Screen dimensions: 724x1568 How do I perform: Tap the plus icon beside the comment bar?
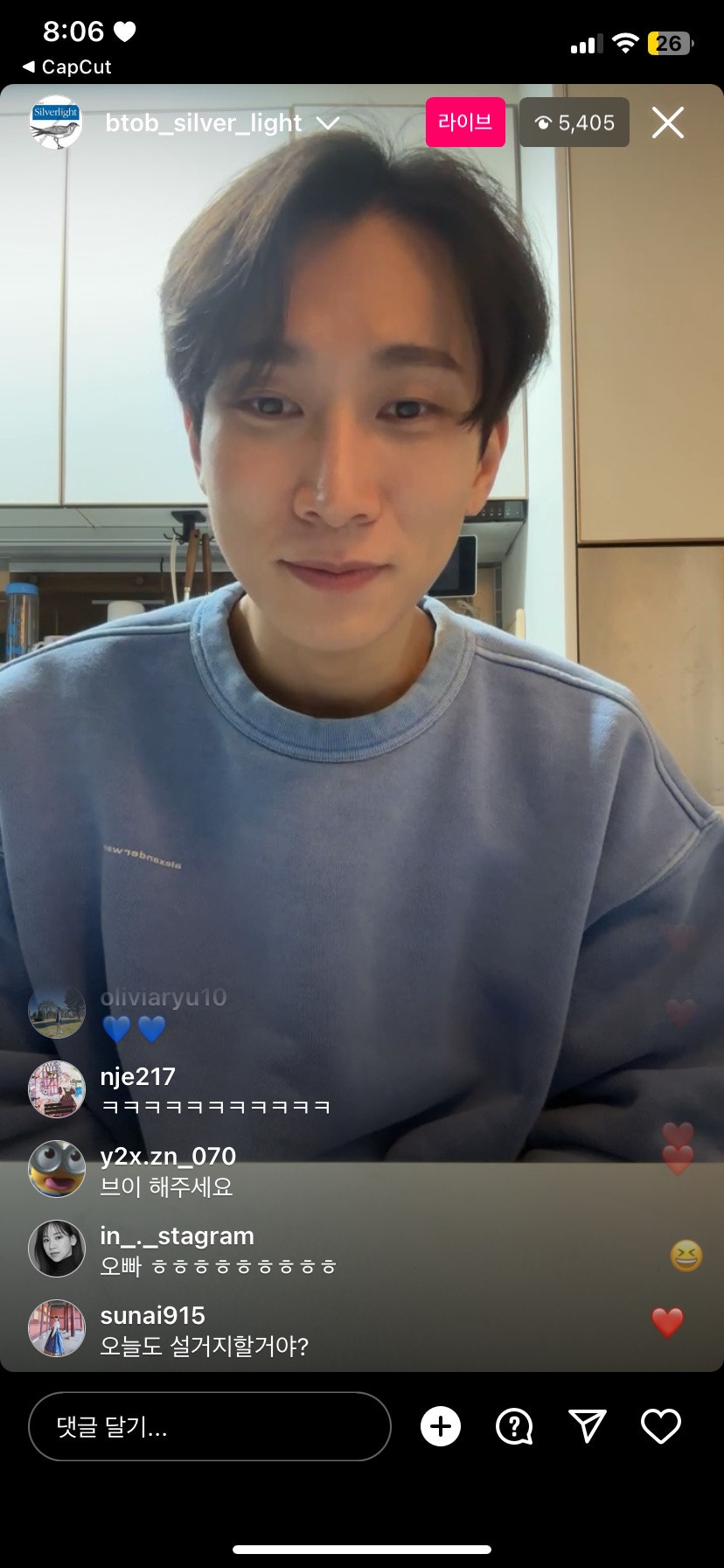point(441,1425)
